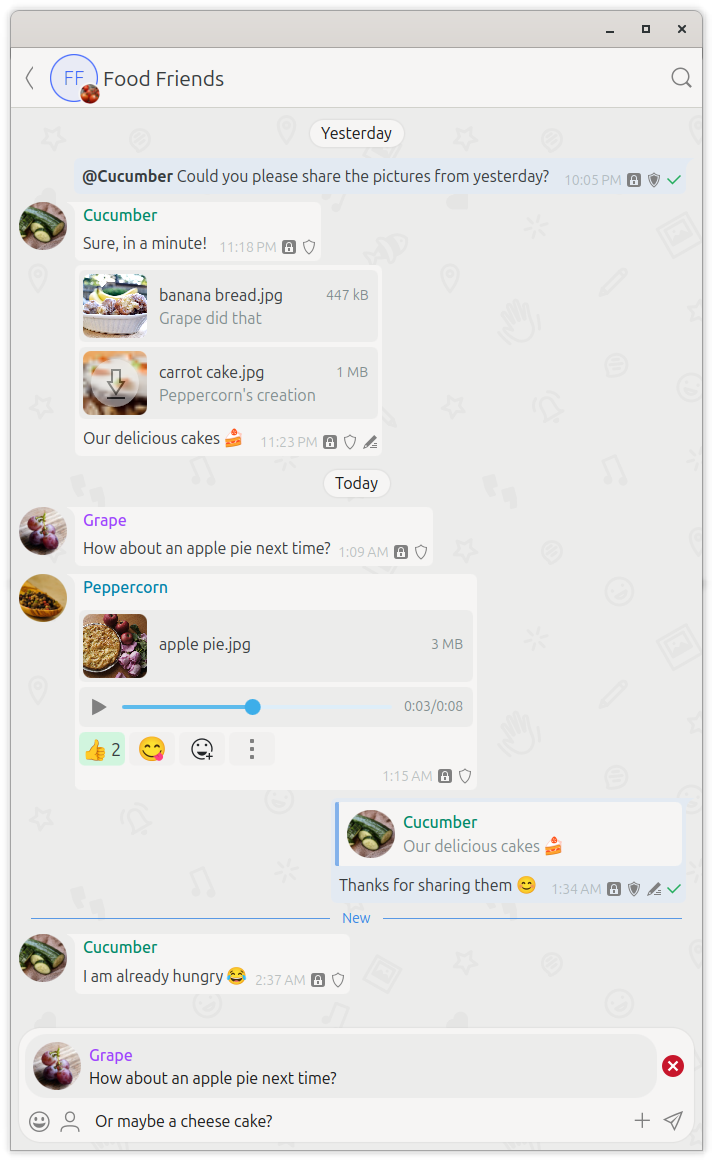
Task: Focus the message text field
Action: pos(350,1121)
